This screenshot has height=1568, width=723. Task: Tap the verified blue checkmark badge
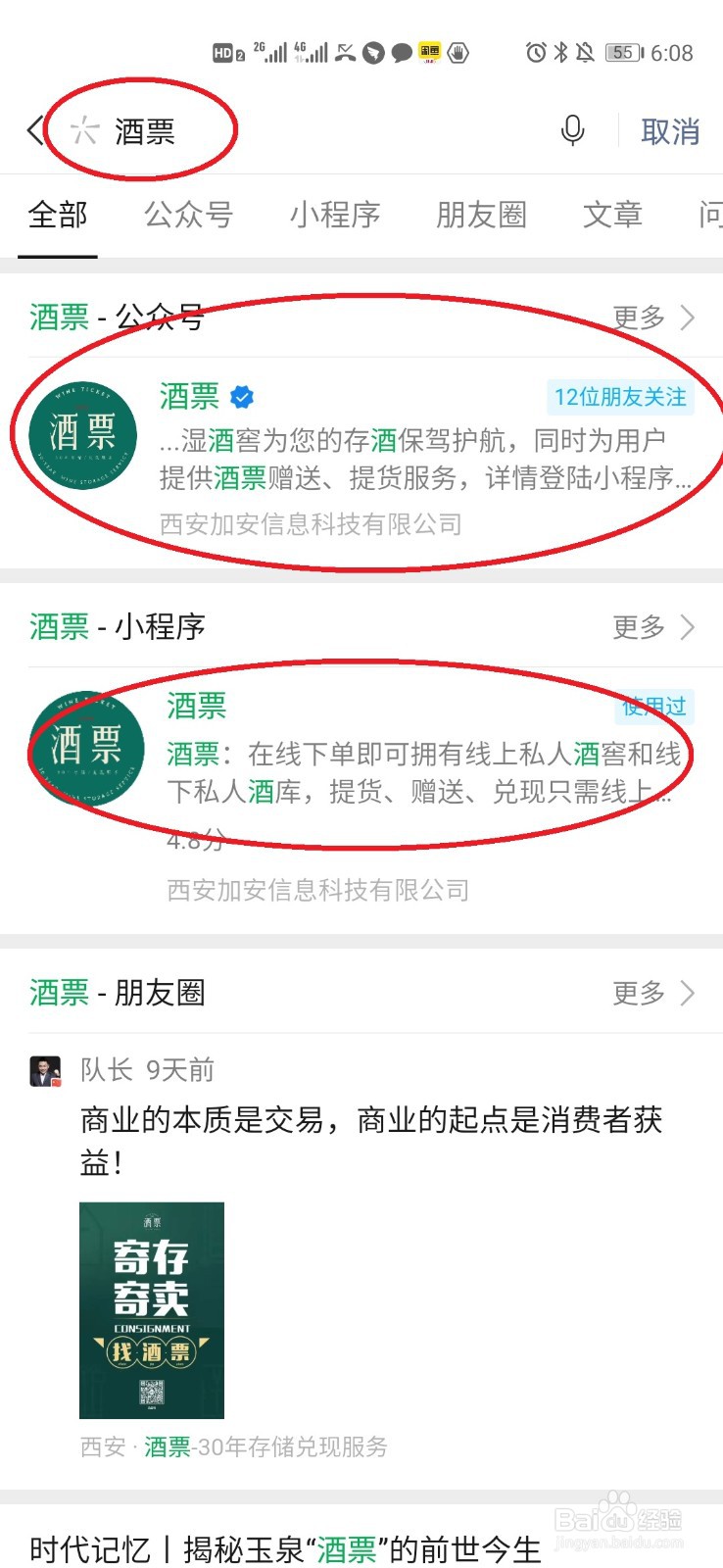pos(241,395)
